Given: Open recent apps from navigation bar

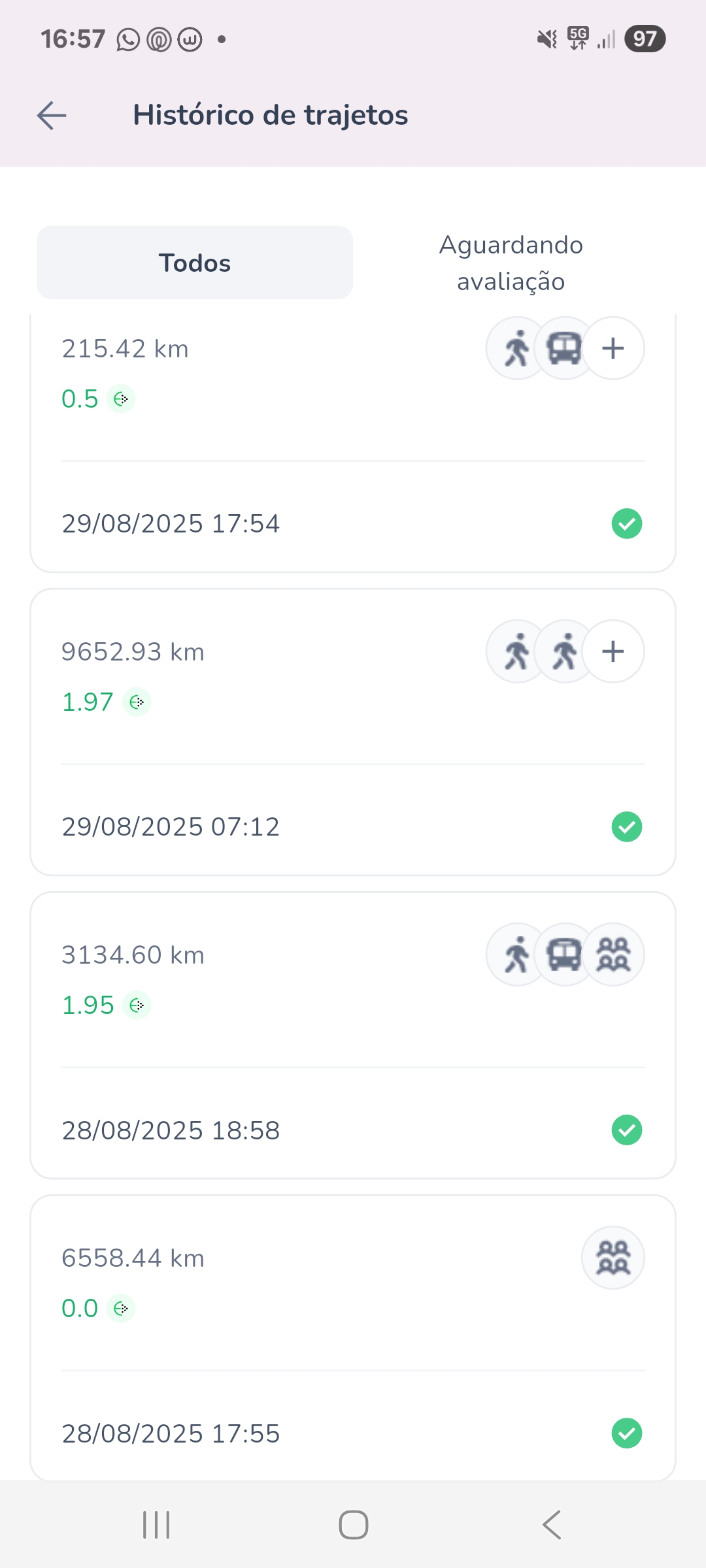Looking at the screenshot, I should point(156,1525).
